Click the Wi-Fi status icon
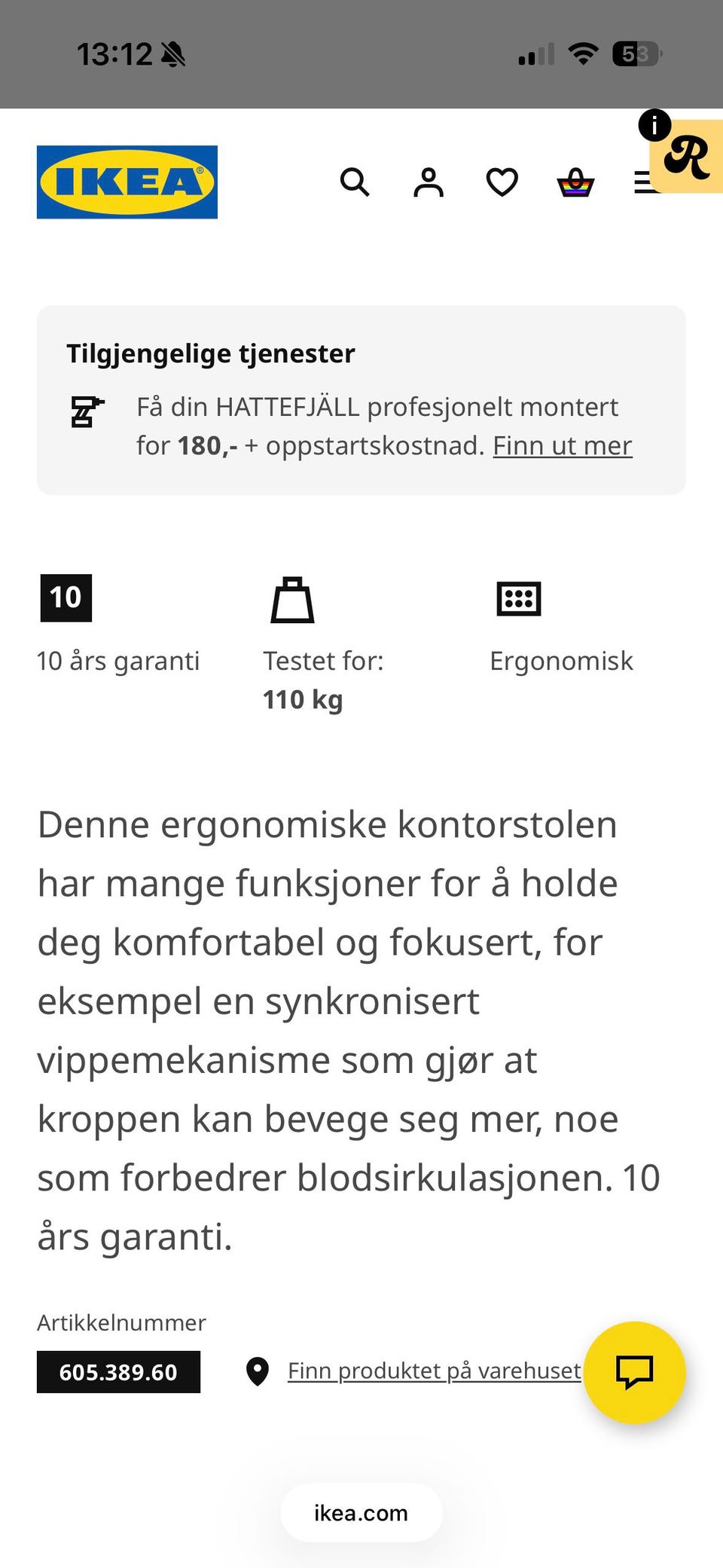The image size is (723, 1568). coord(583,53)
